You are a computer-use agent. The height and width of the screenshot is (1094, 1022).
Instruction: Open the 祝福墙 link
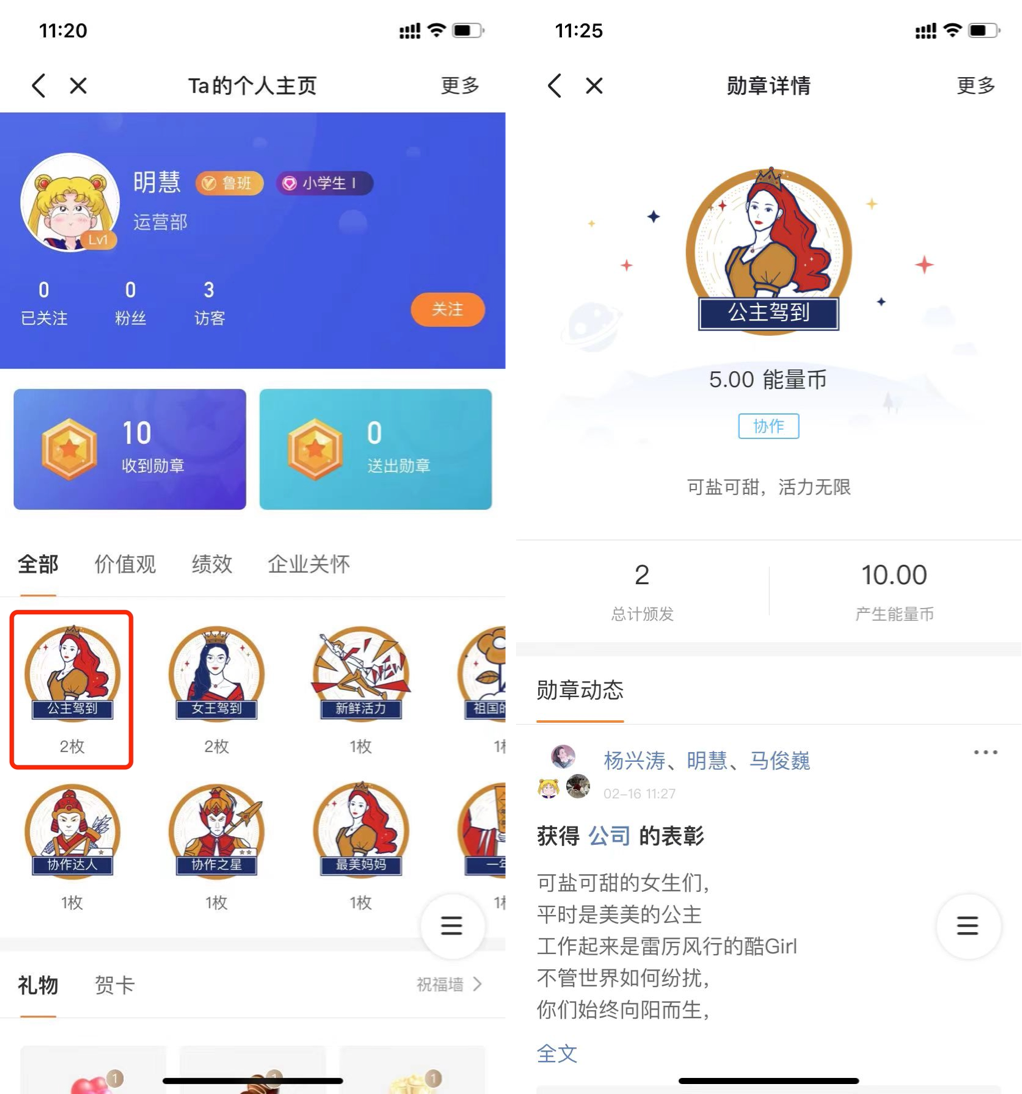click(449, 985)
